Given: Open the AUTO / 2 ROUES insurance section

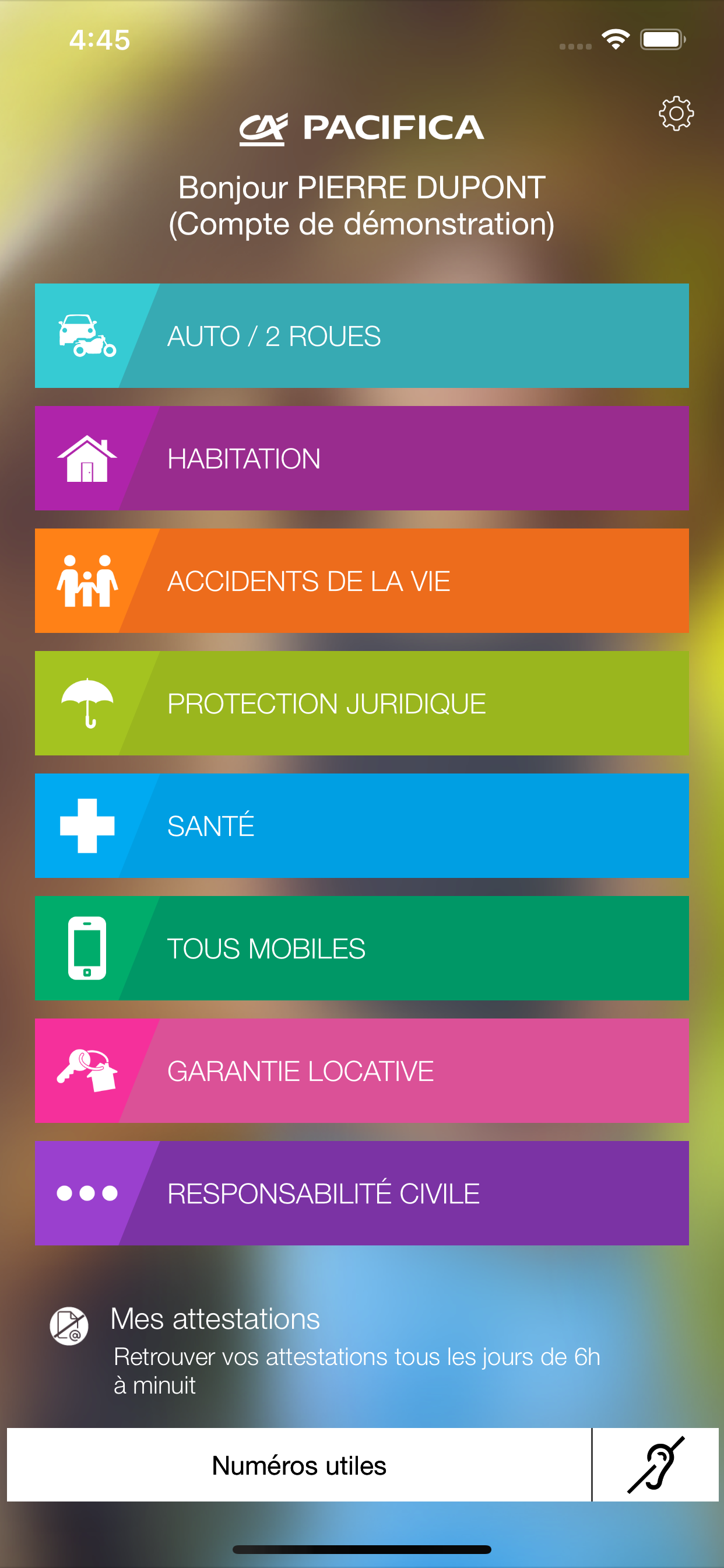Looking at the screenshot, I should 361,335.
